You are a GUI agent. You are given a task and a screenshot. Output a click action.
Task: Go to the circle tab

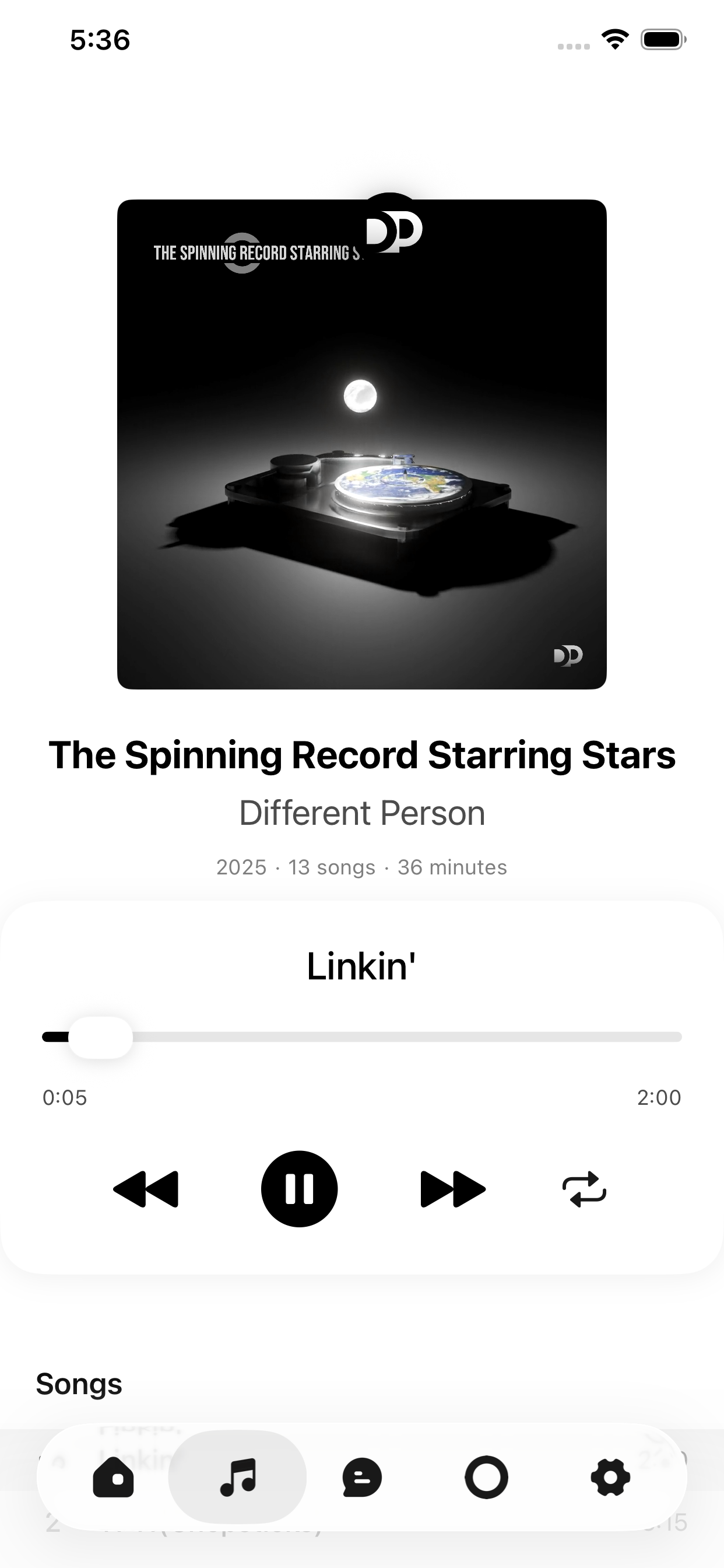486,1478
